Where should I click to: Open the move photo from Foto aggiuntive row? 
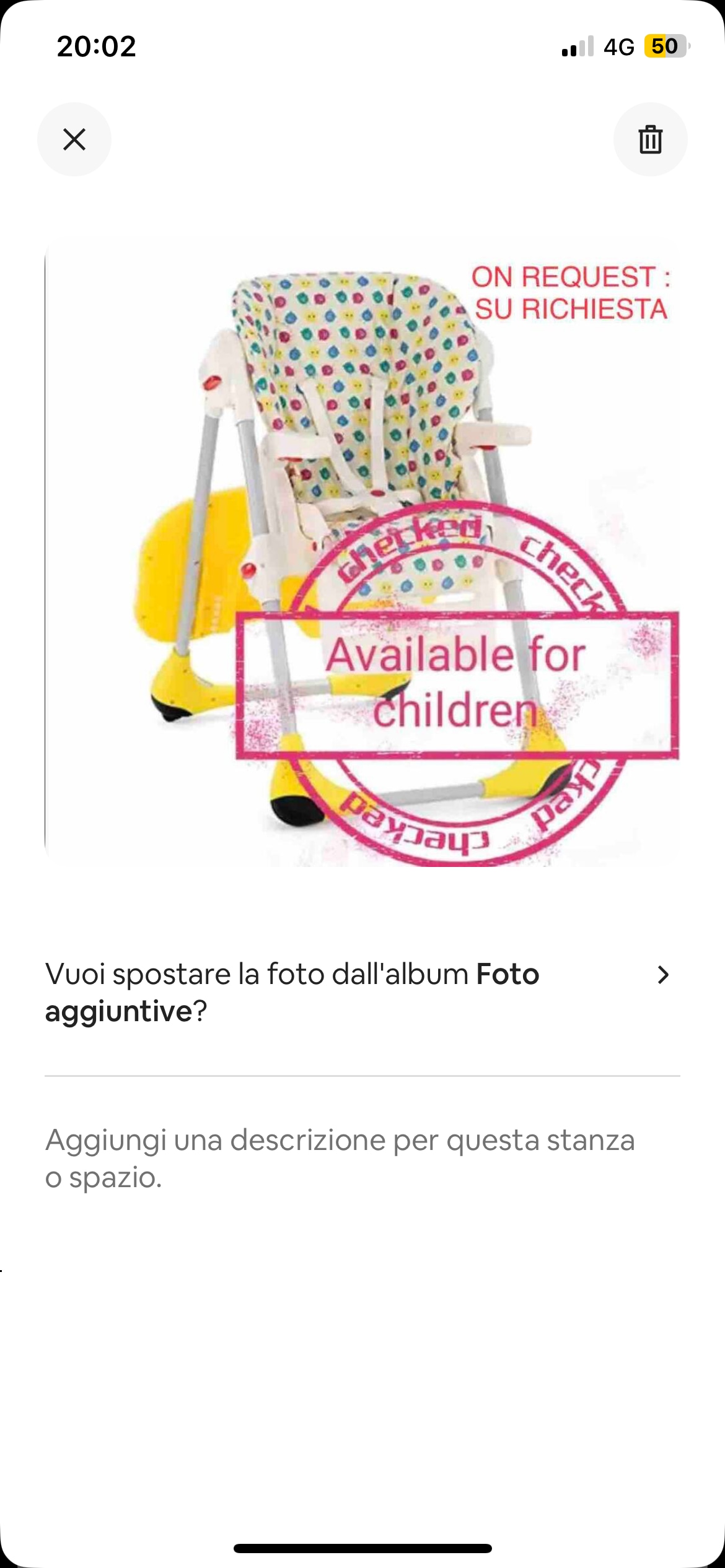362,992
